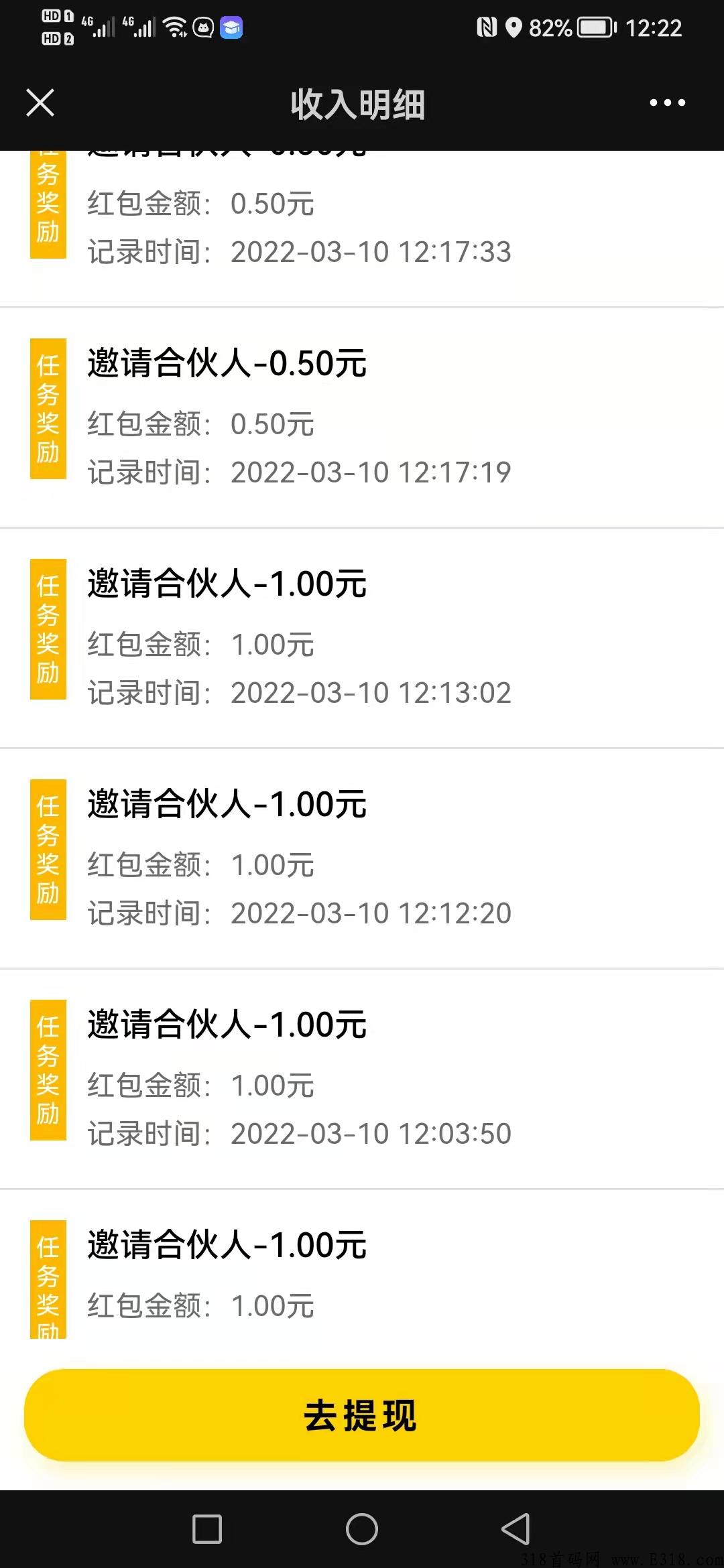
Task: Open the recent apps overview
Action: (x=207, y=1529)
